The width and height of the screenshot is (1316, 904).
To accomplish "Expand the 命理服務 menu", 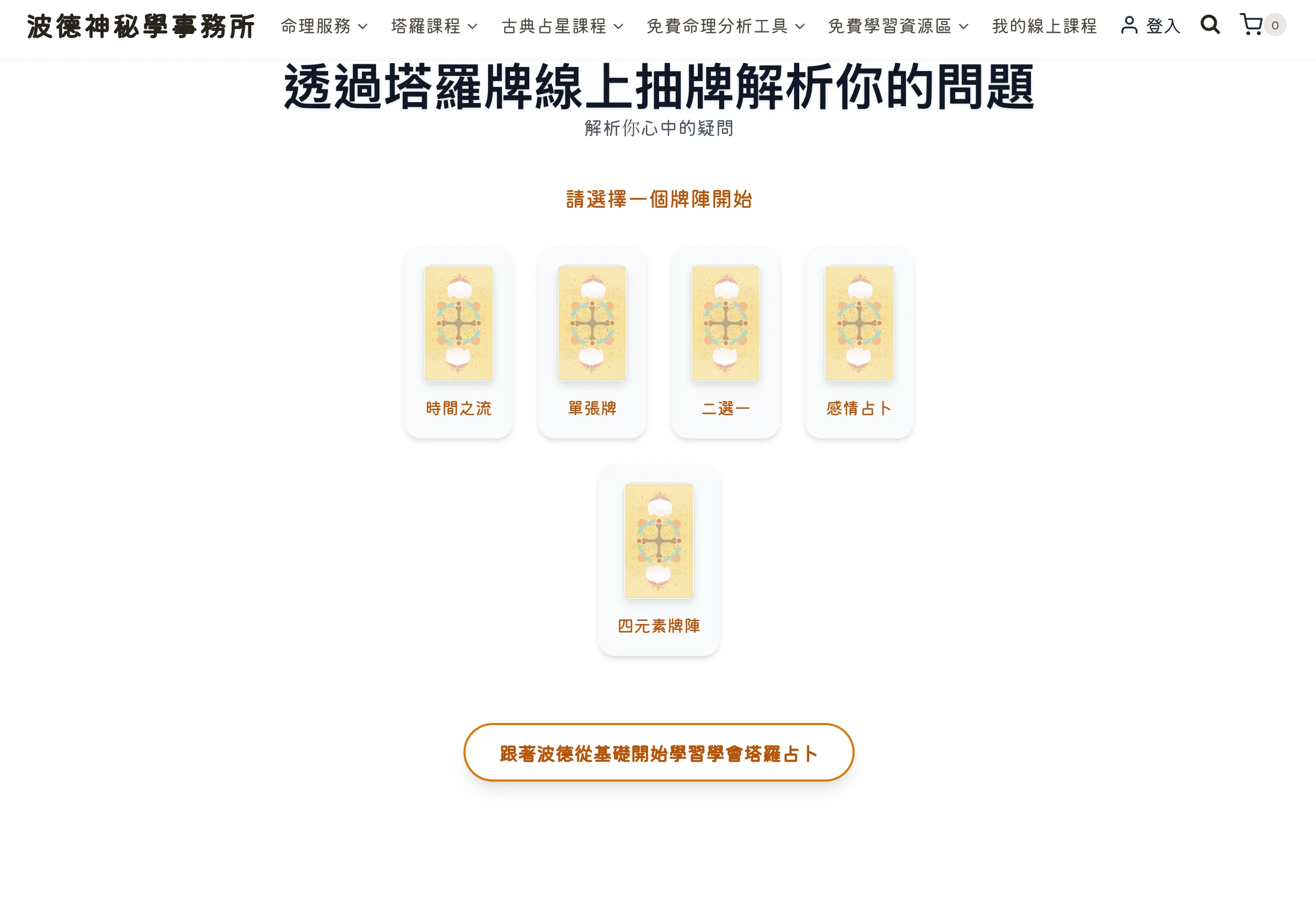I will pos(324,26).
